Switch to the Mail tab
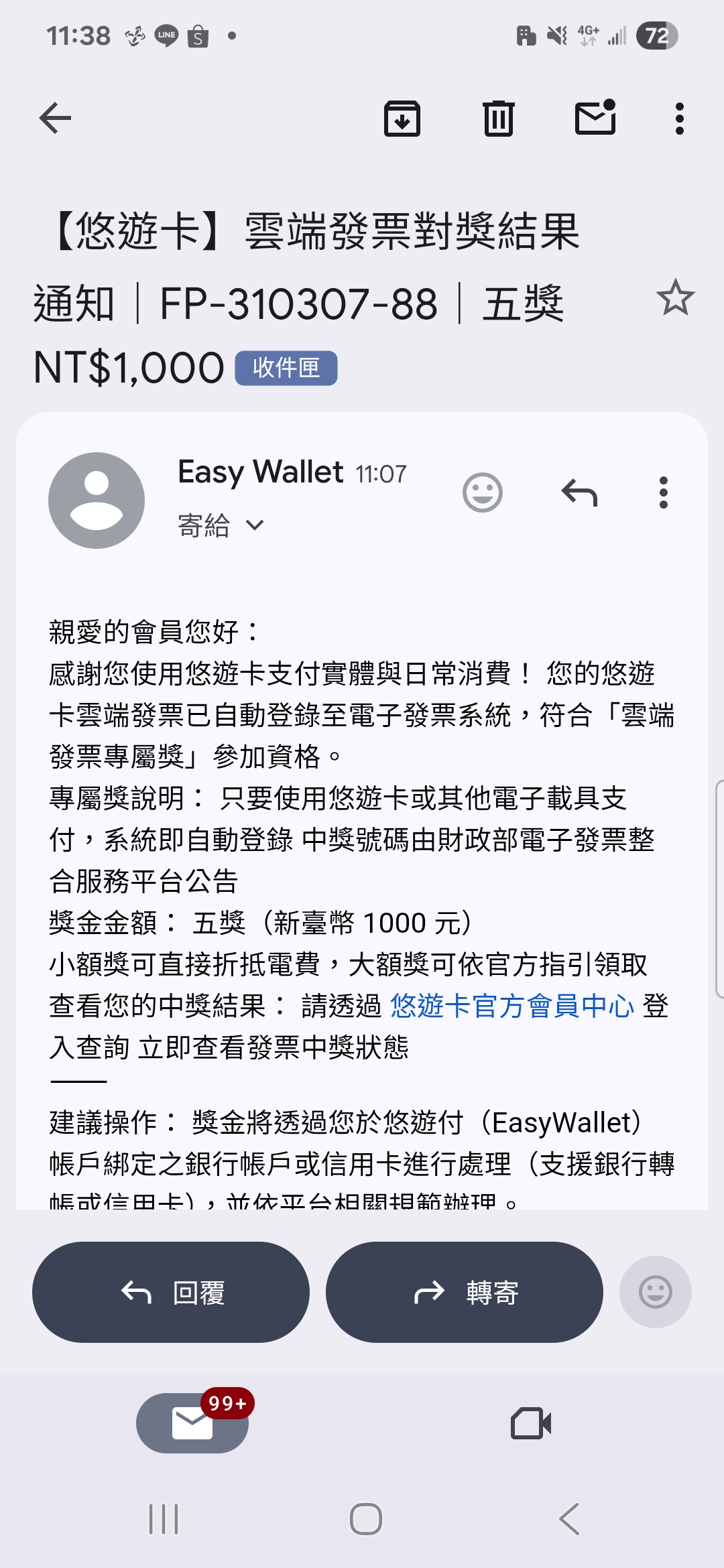724x1568 pixels. (192, 1423)
